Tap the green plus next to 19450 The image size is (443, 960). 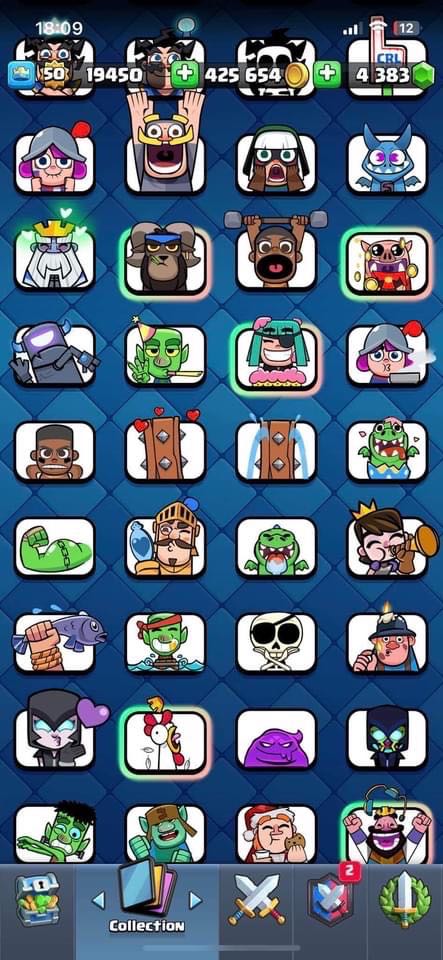[x=184, y=75]
